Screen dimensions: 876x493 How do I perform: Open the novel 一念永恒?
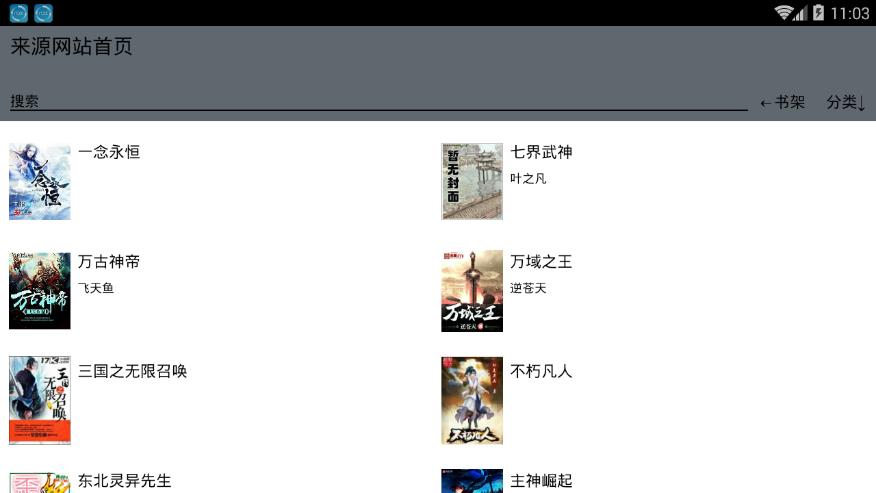[109, 153]
